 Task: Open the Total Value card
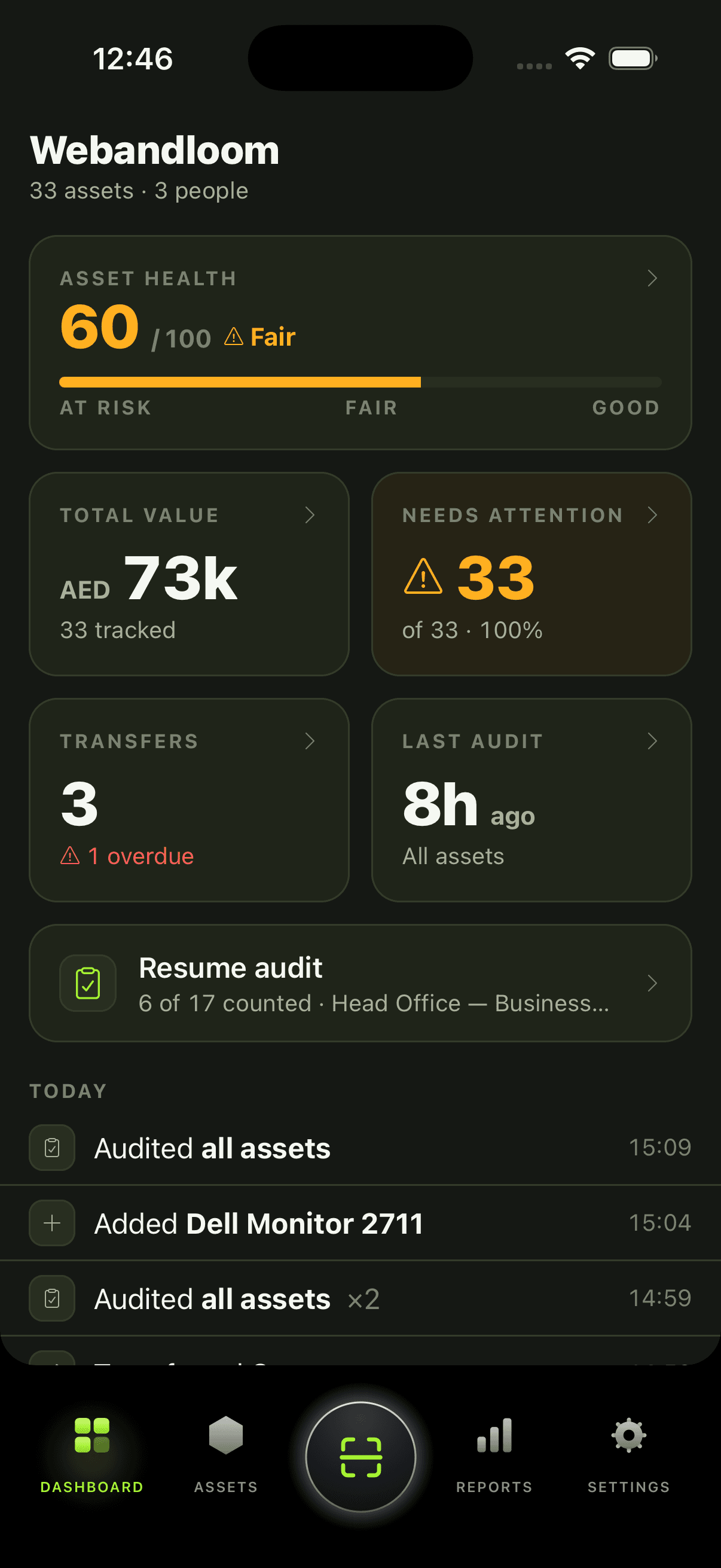tap(190, 574)
